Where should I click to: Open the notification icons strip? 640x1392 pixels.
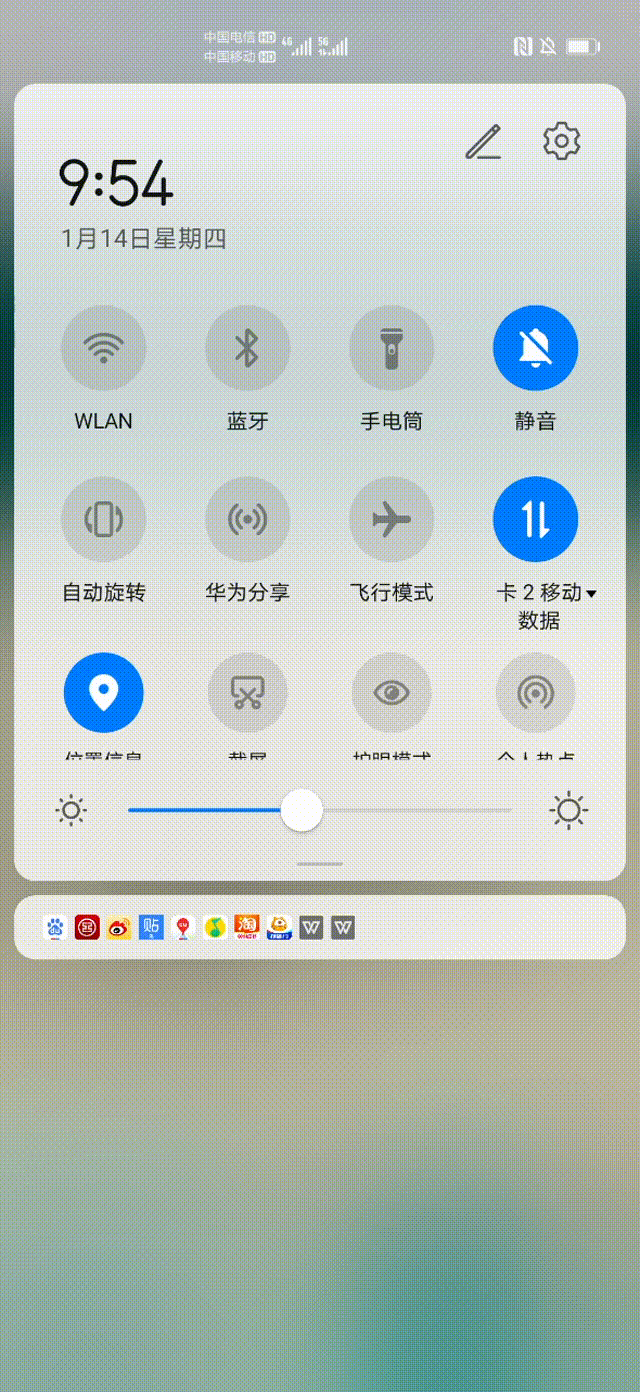[x=320, y=928]
